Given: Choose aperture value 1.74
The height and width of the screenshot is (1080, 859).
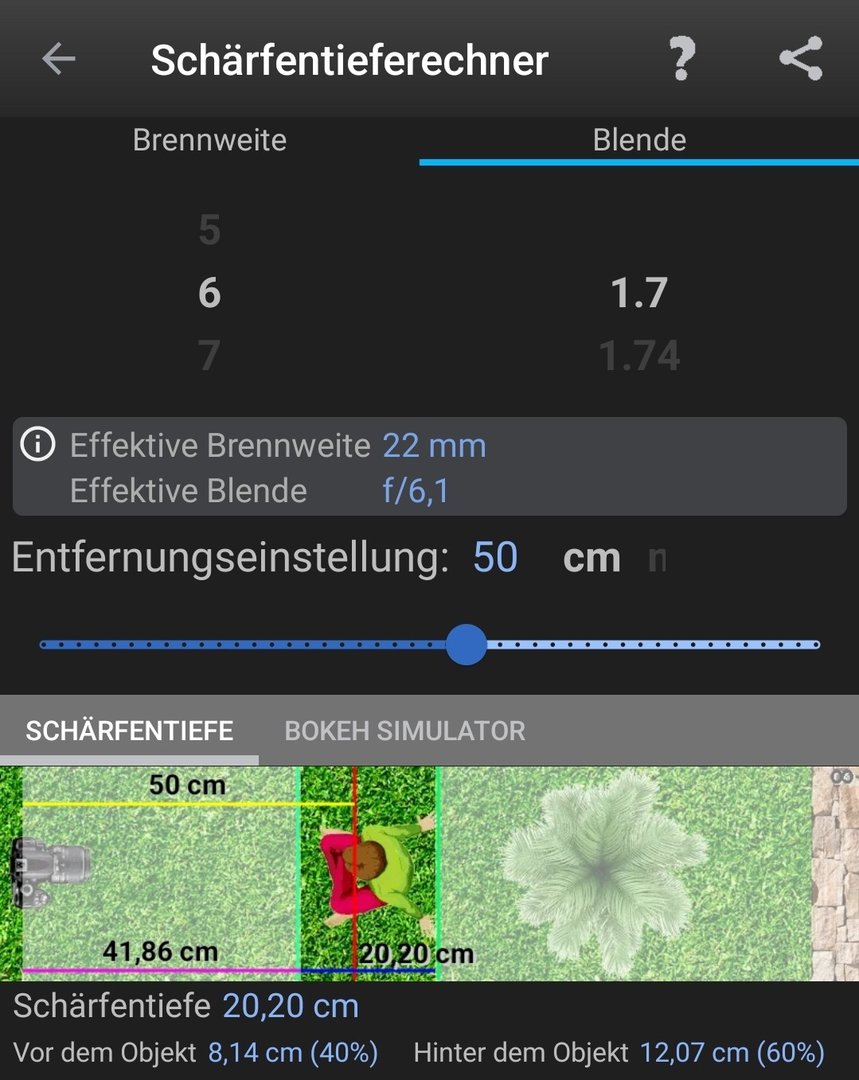Looking at the screenshot, I should pyautogui.click(x=639, y=356).
